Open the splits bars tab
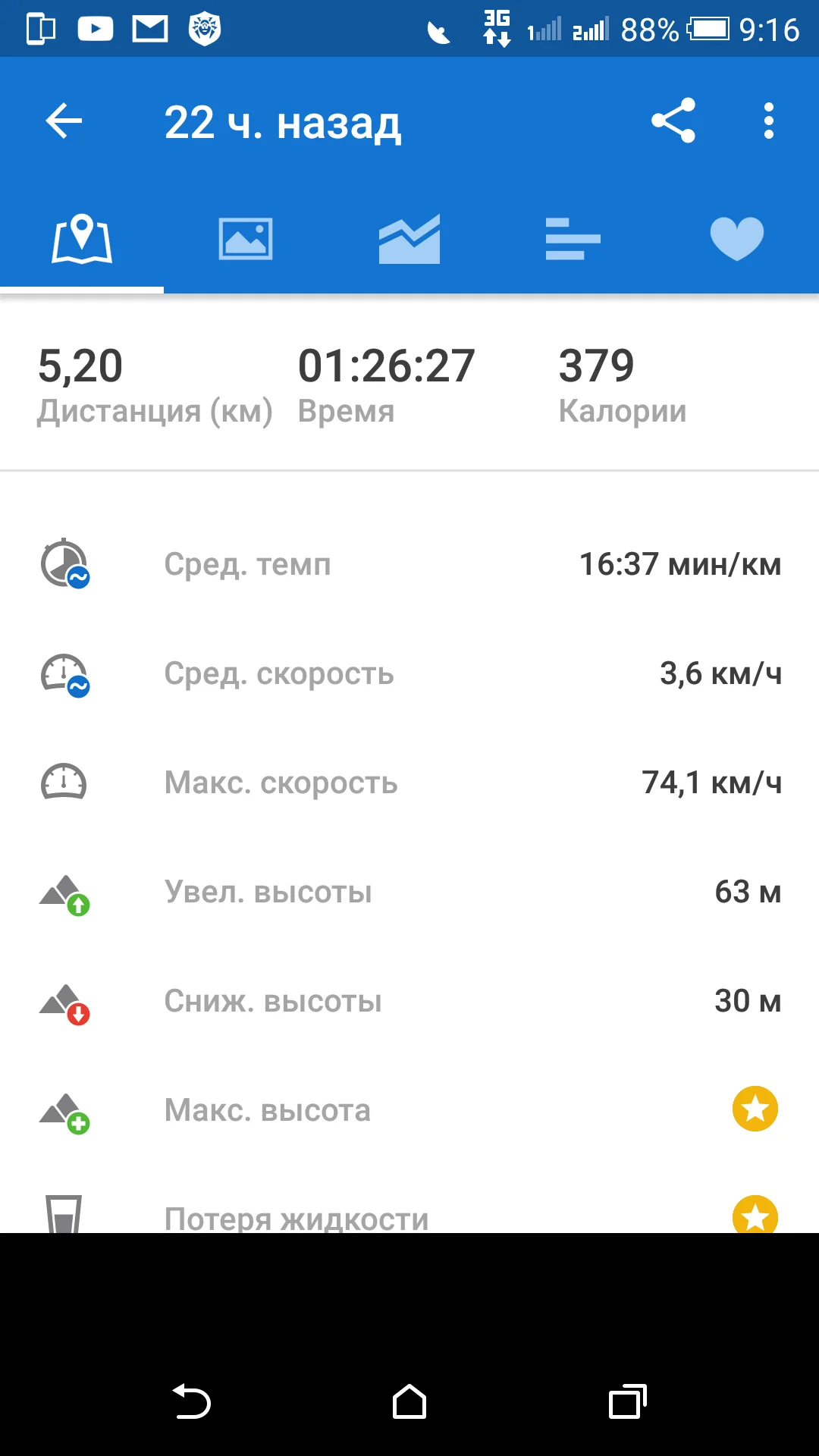Viewport: 819px width, 1456px height. (573, 240)
